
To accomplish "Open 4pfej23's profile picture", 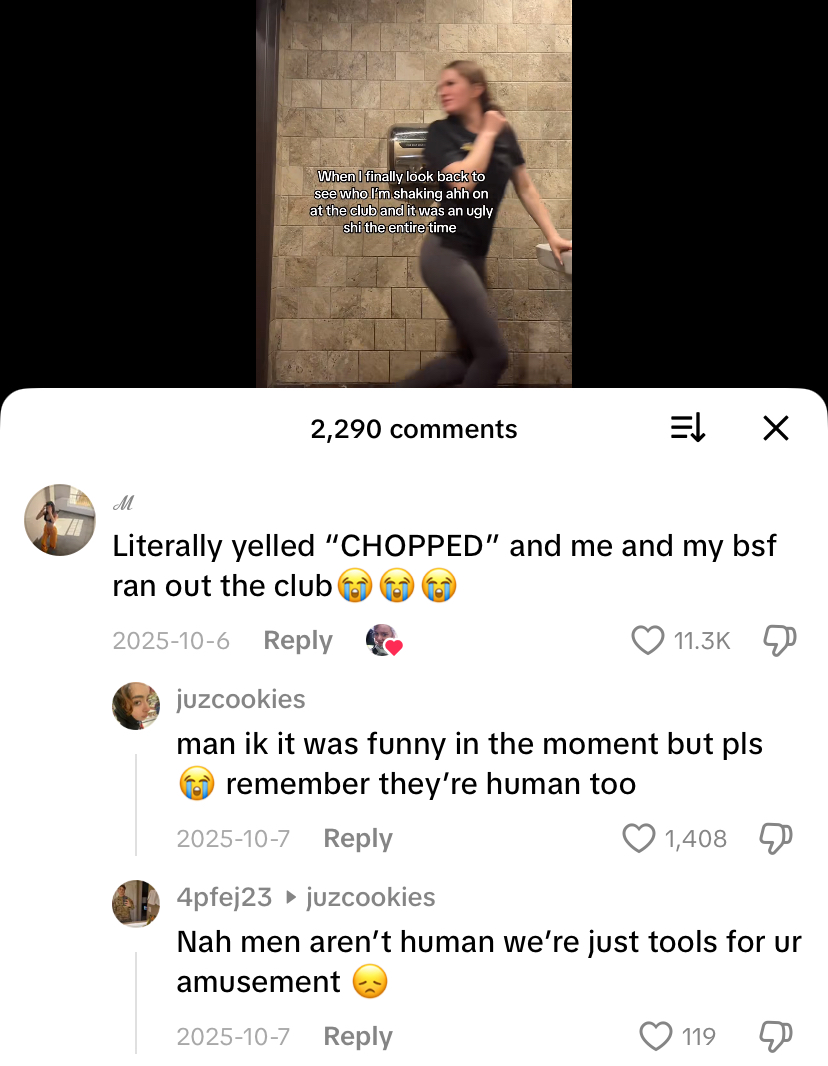I will [135, 904].
